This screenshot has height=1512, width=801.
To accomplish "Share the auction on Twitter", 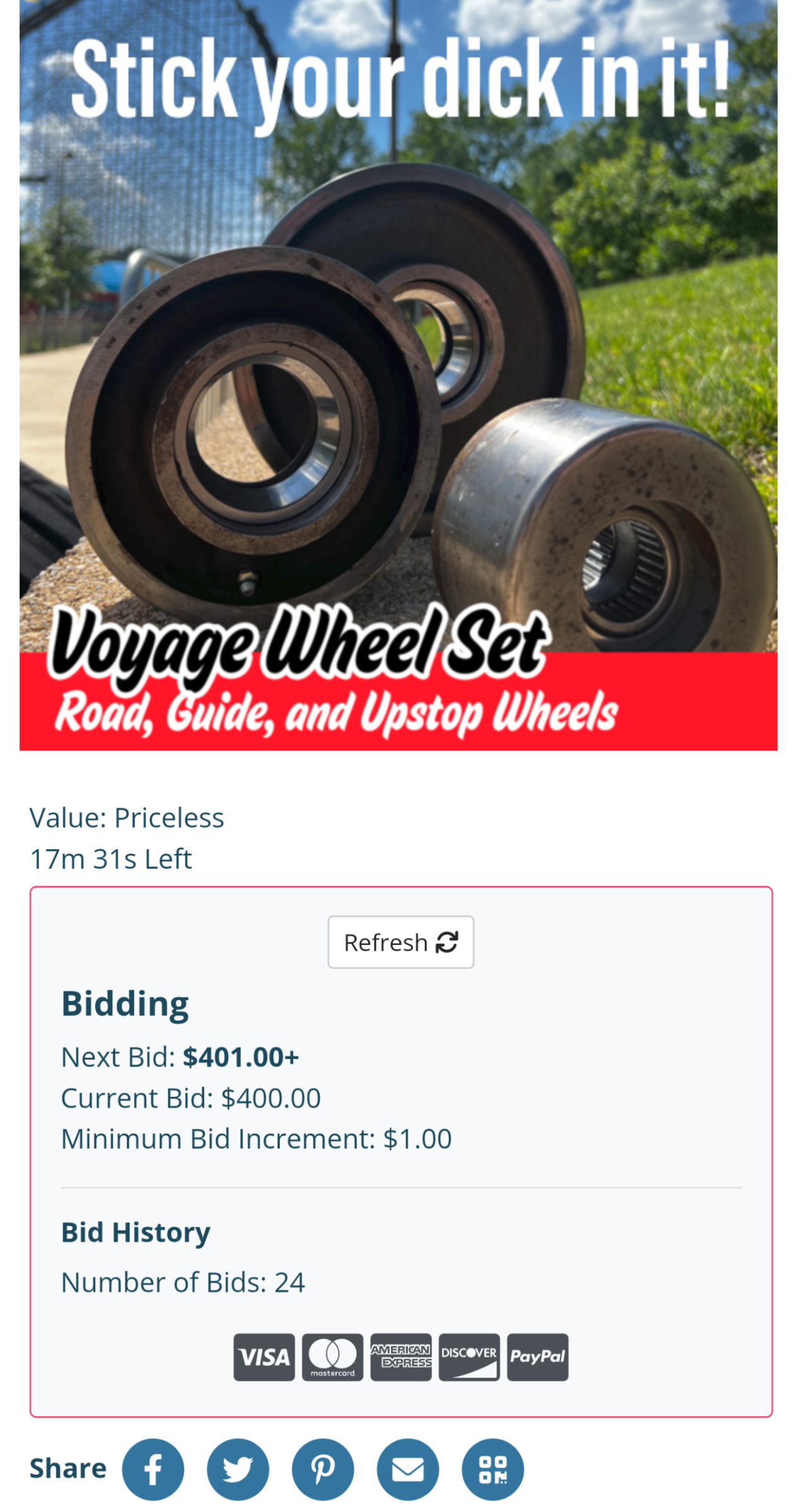I will pyautogui.click(x=238, y=1469).
